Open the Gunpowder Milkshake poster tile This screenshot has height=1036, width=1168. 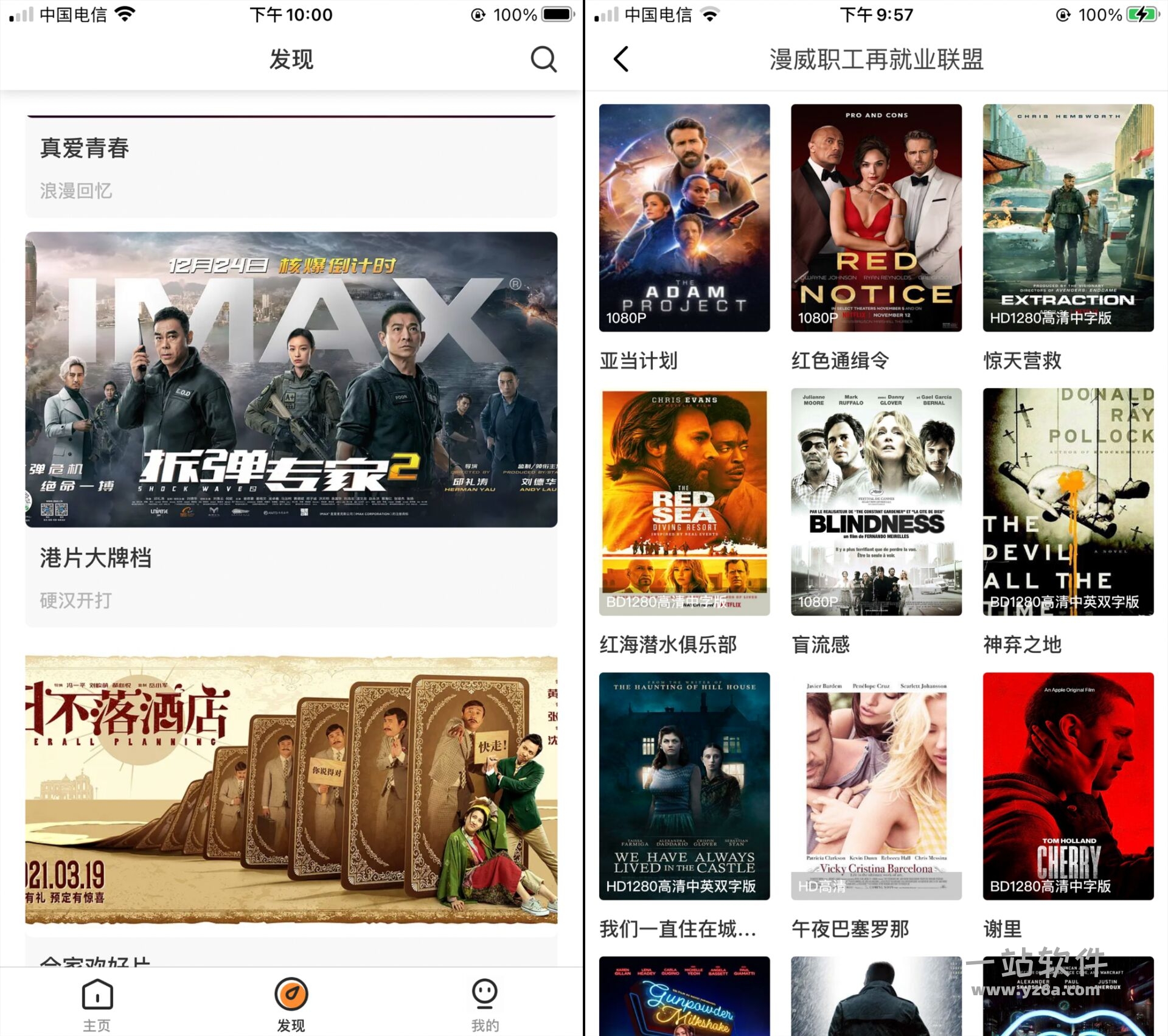tap(684, 998)
